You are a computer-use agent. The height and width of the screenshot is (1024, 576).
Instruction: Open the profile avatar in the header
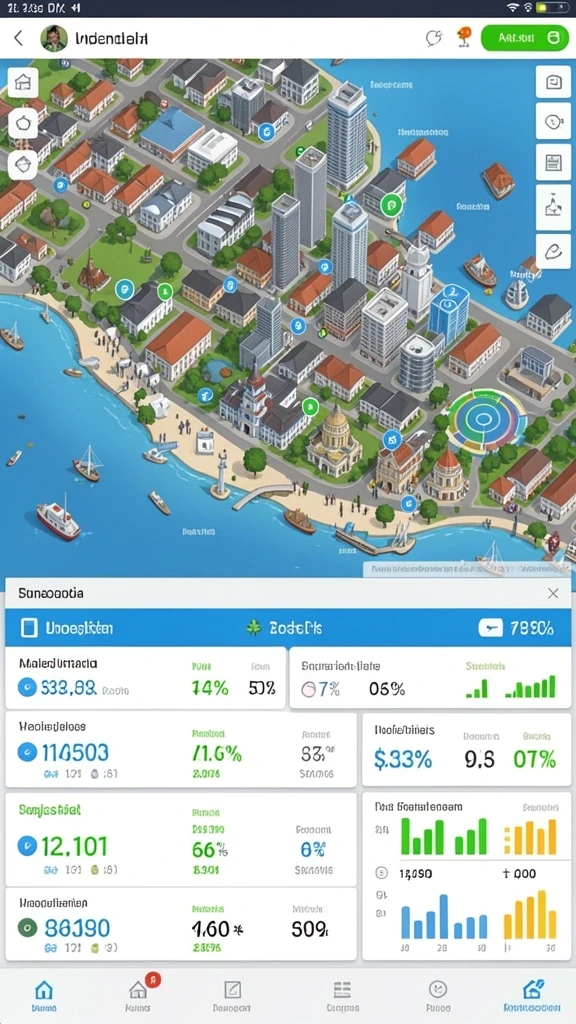click(54, 39)
